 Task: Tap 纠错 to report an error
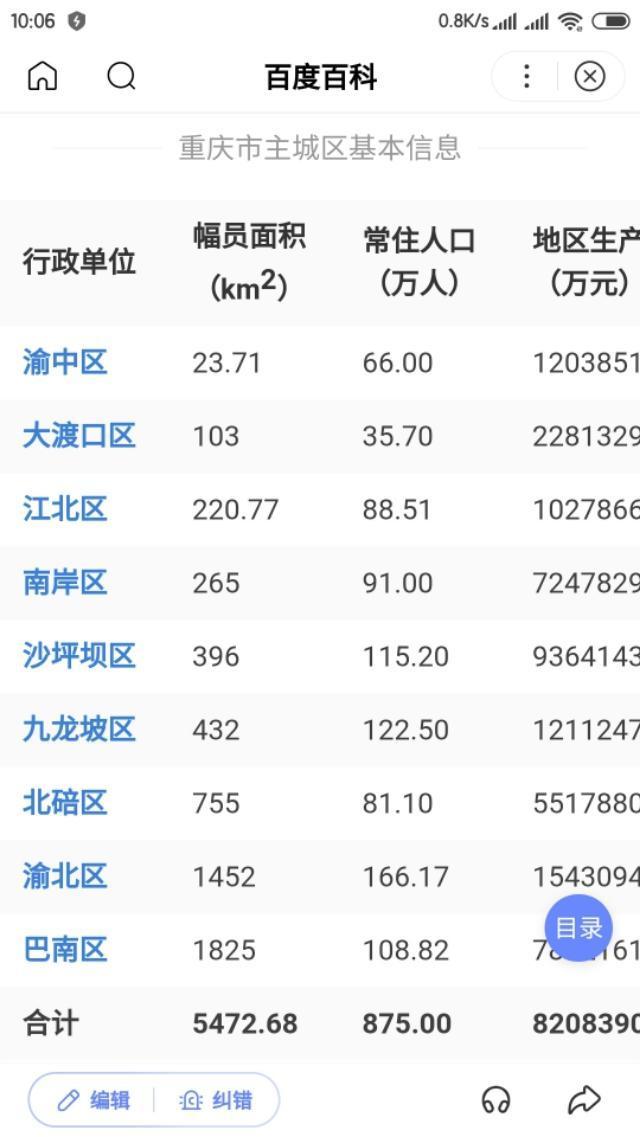click(x=215, y=1100)
